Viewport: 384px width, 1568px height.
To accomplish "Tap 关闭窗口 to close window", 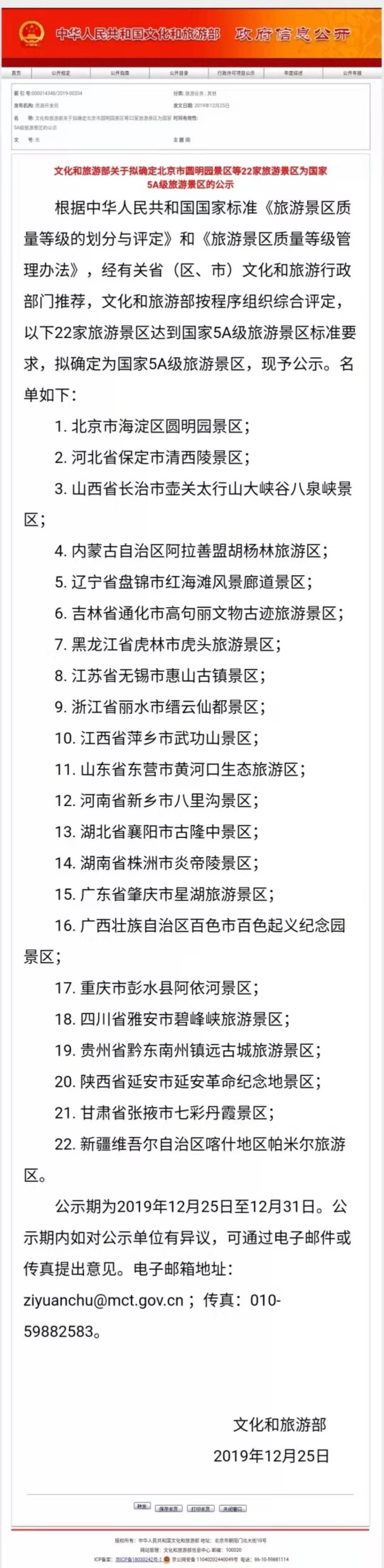I will (232, 1508).
